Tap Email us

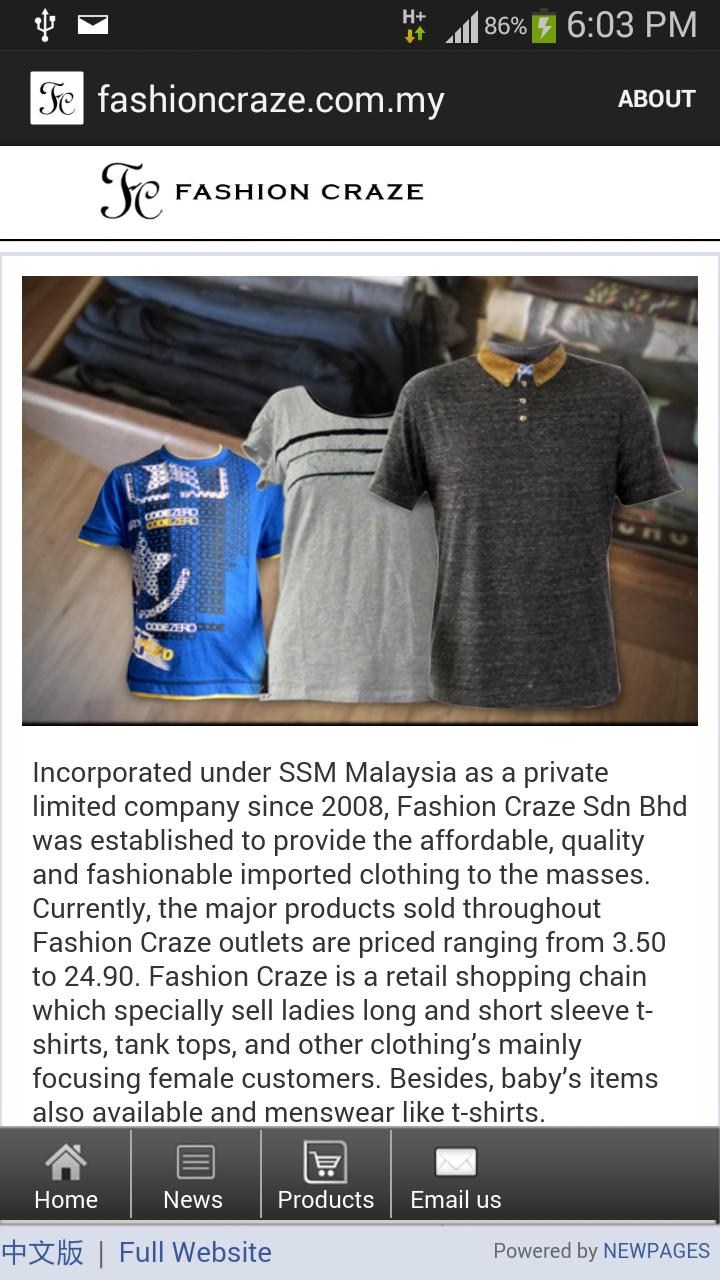[456, 1177]
